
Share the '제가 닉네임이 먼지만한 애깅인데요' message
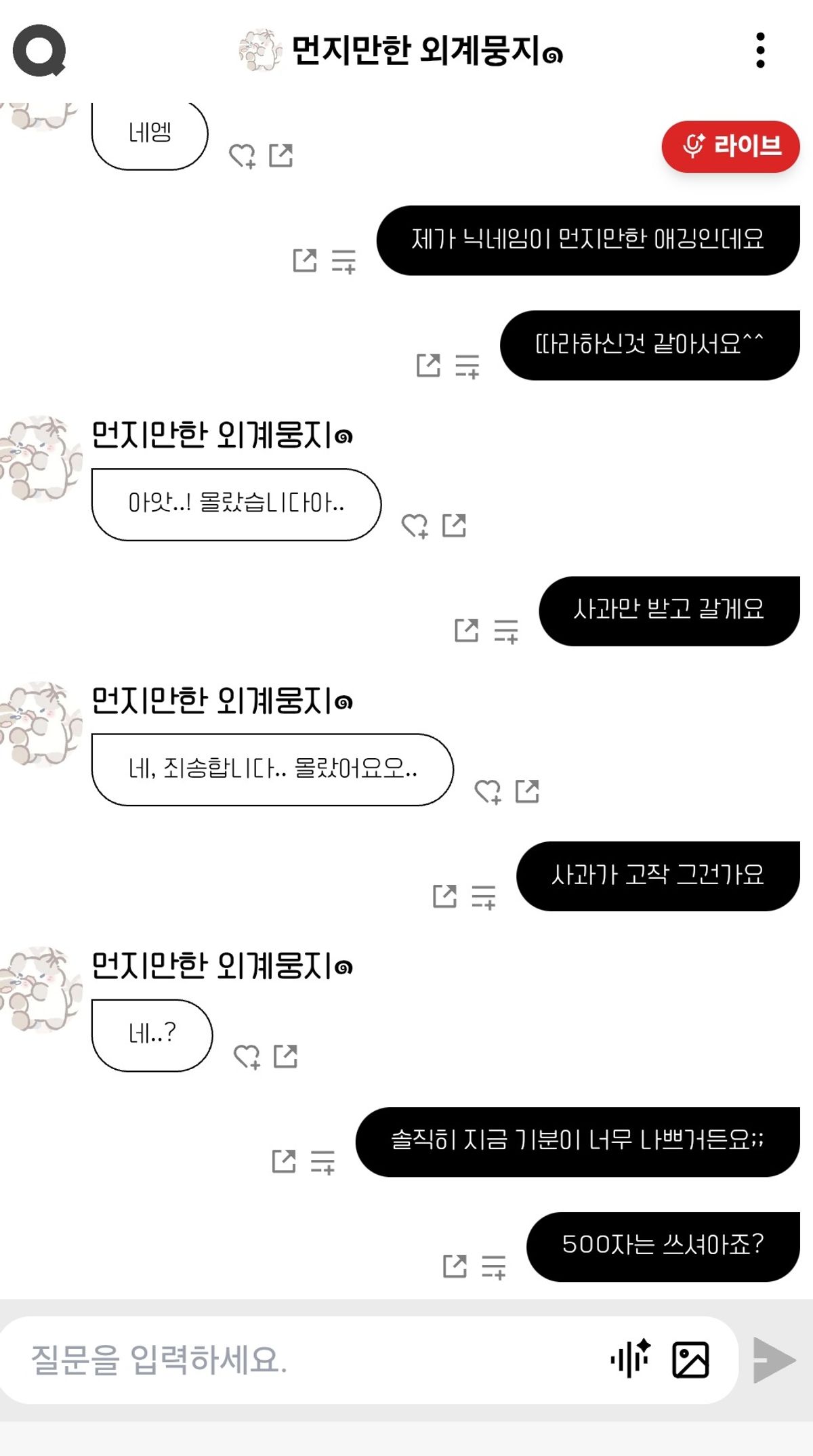pos(304,260)
